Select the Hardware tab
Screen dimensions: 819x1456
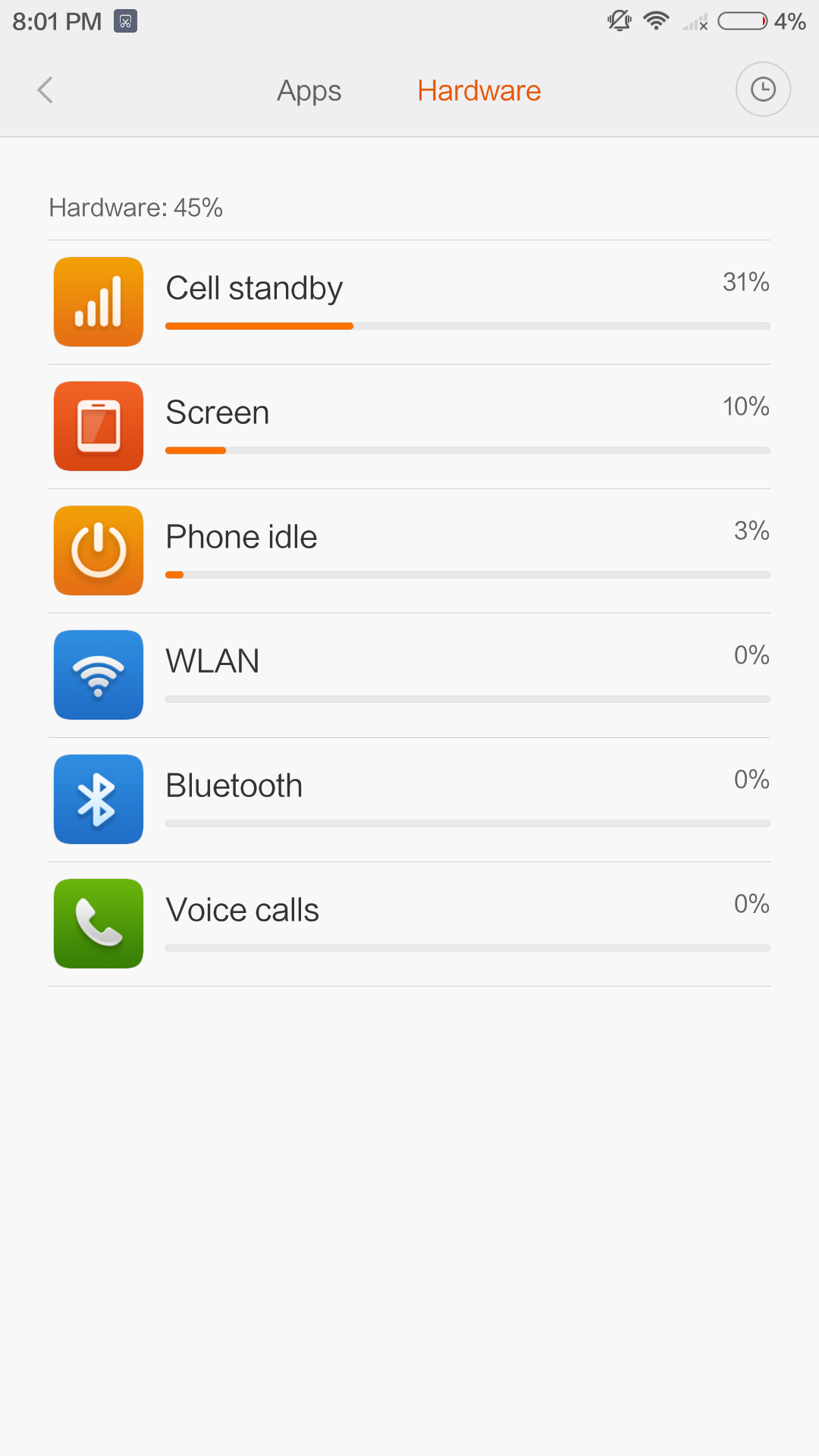click(479, 91)
